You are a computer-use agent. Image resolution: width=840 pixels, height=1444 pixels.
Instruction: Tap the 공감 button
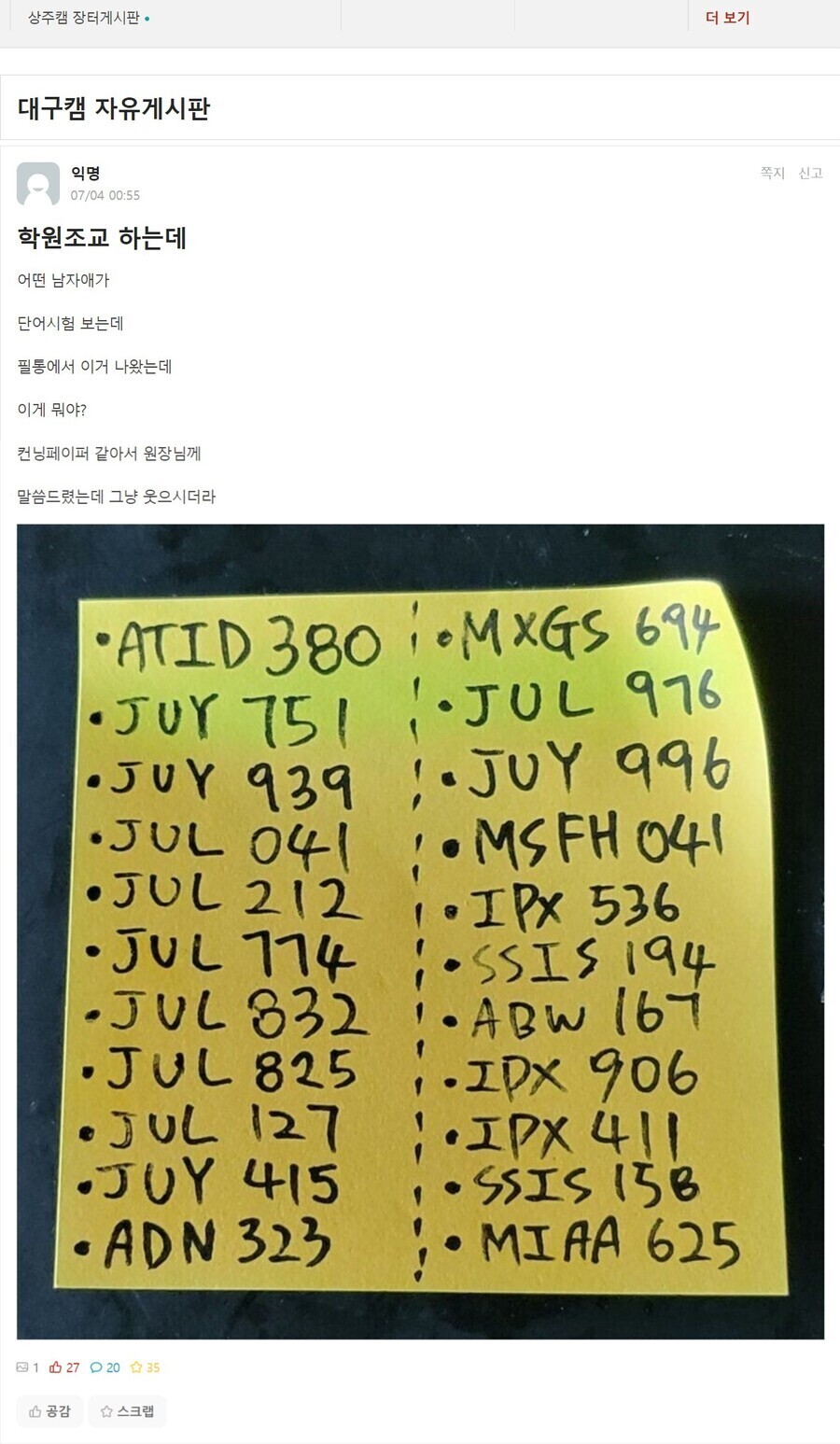49,1410
